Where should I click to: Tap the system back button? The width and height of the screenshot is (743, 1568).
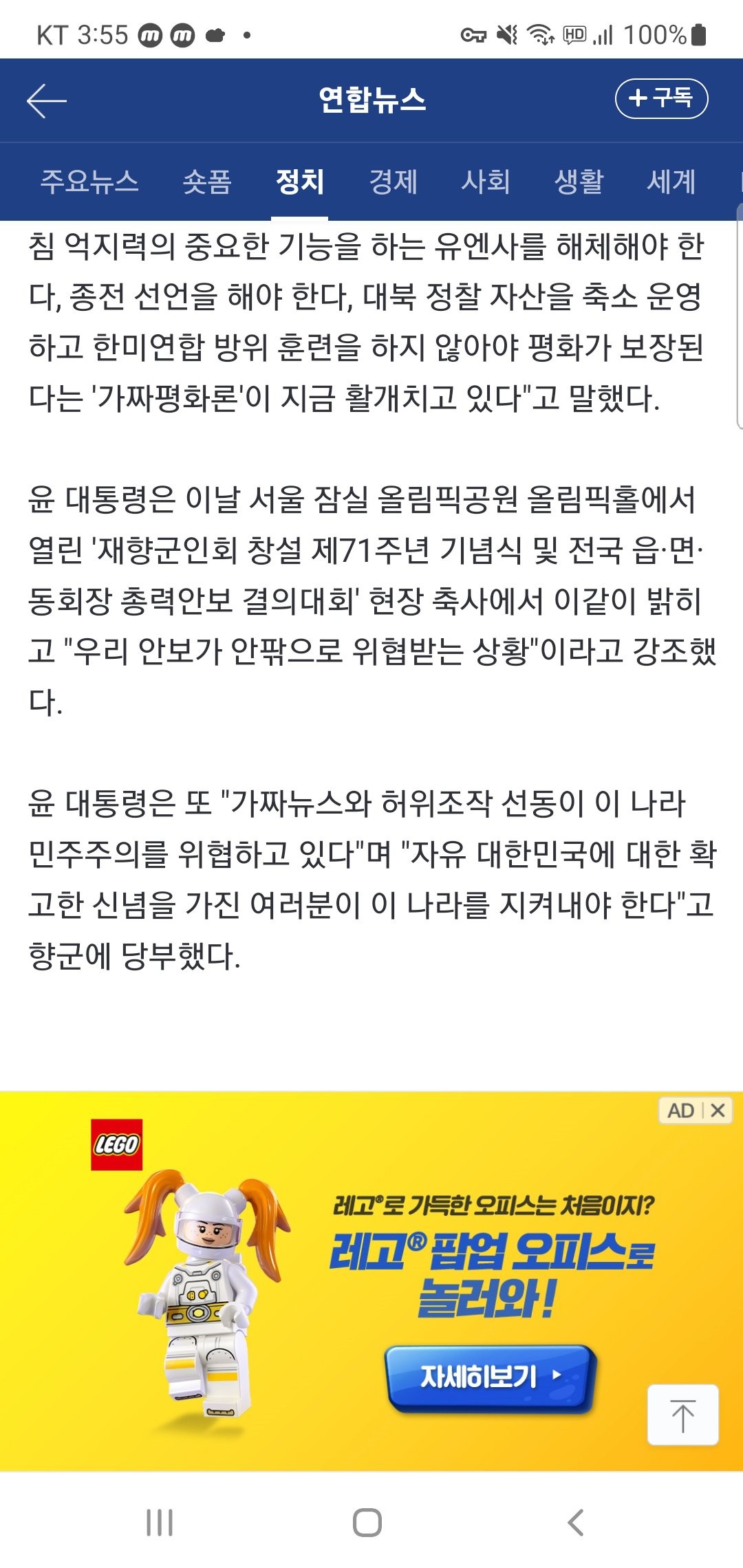pyautogui.click(x=576, y=1522)
